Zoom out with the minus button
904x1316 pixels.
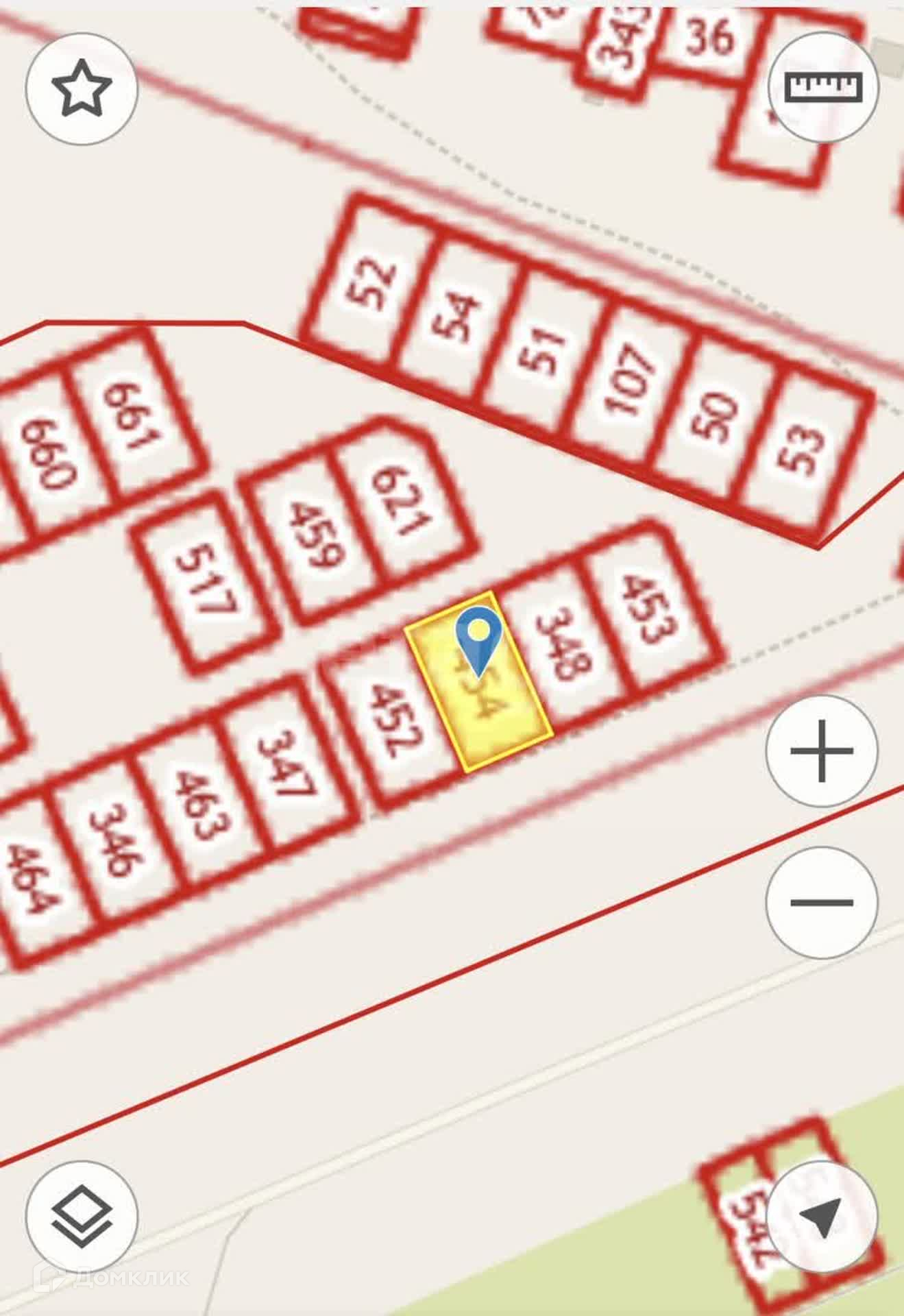pyautogui.click(x=821, y=902)
